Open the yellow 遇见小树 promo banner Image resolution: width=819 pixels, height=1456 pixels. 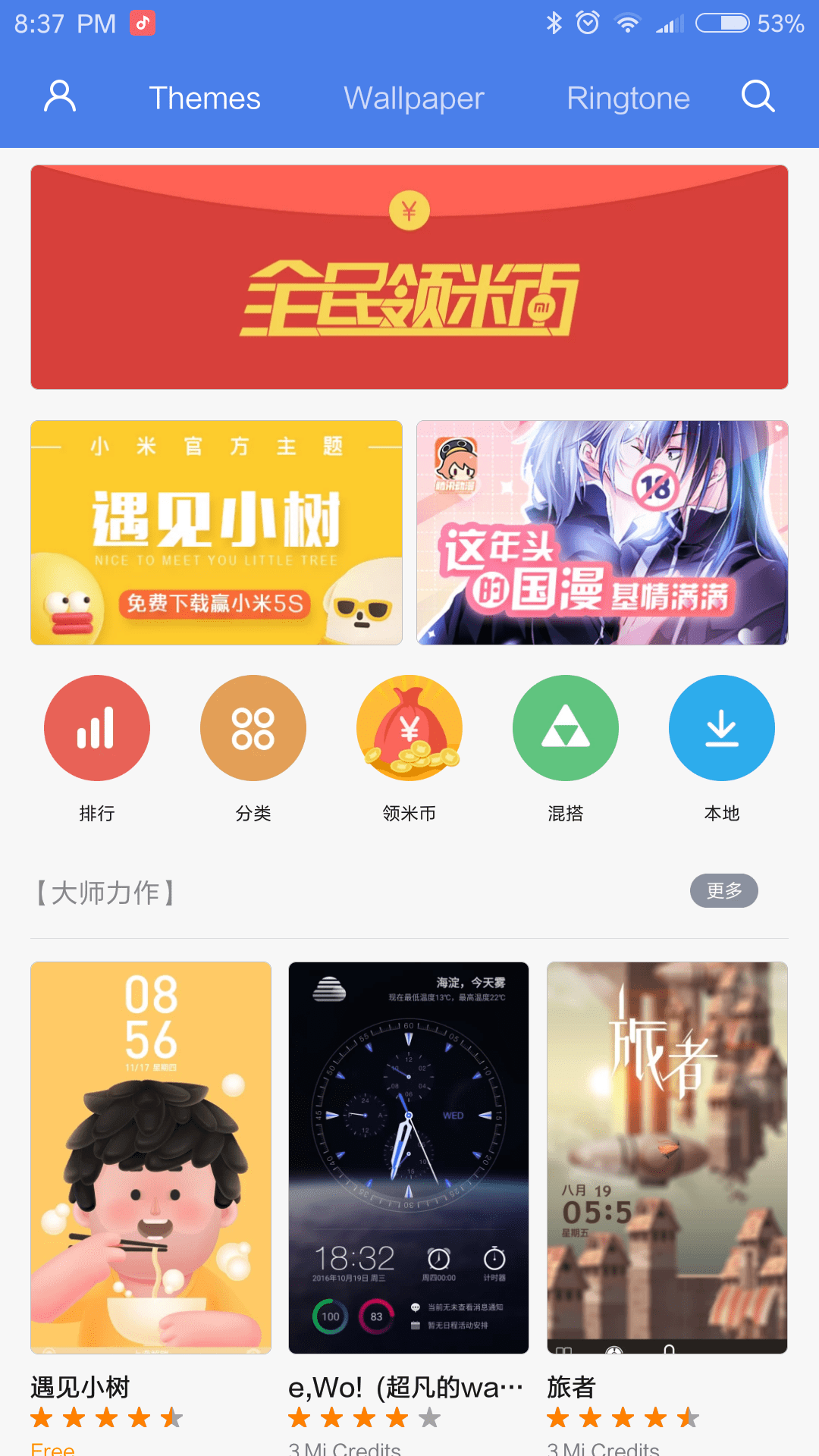click(216, 532)
